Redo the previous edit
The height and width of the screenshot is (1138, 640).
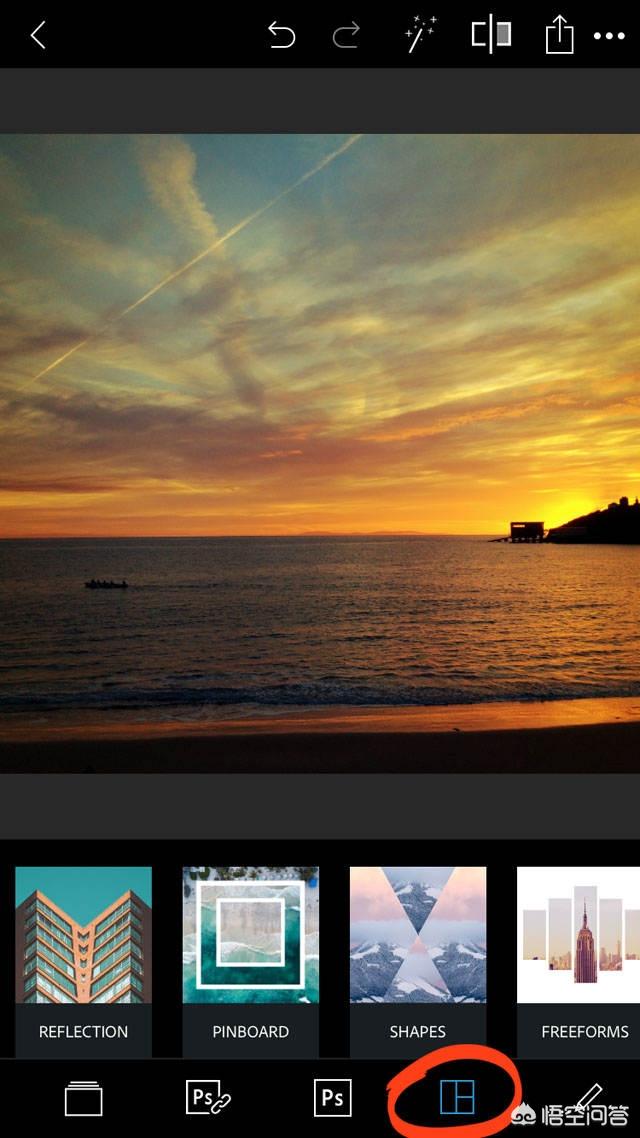pos(346,36)
